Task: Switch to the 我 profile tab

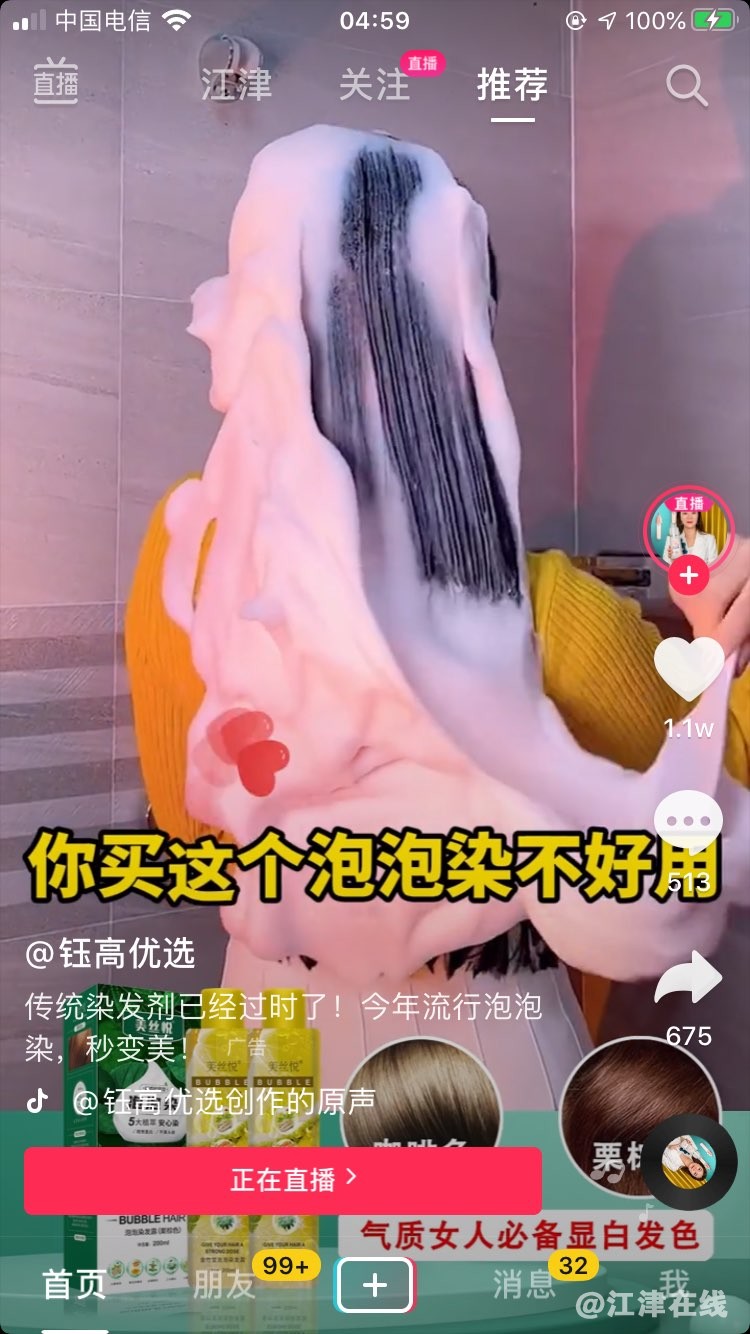Action: pyautogui.click(x=674, y=1282)
